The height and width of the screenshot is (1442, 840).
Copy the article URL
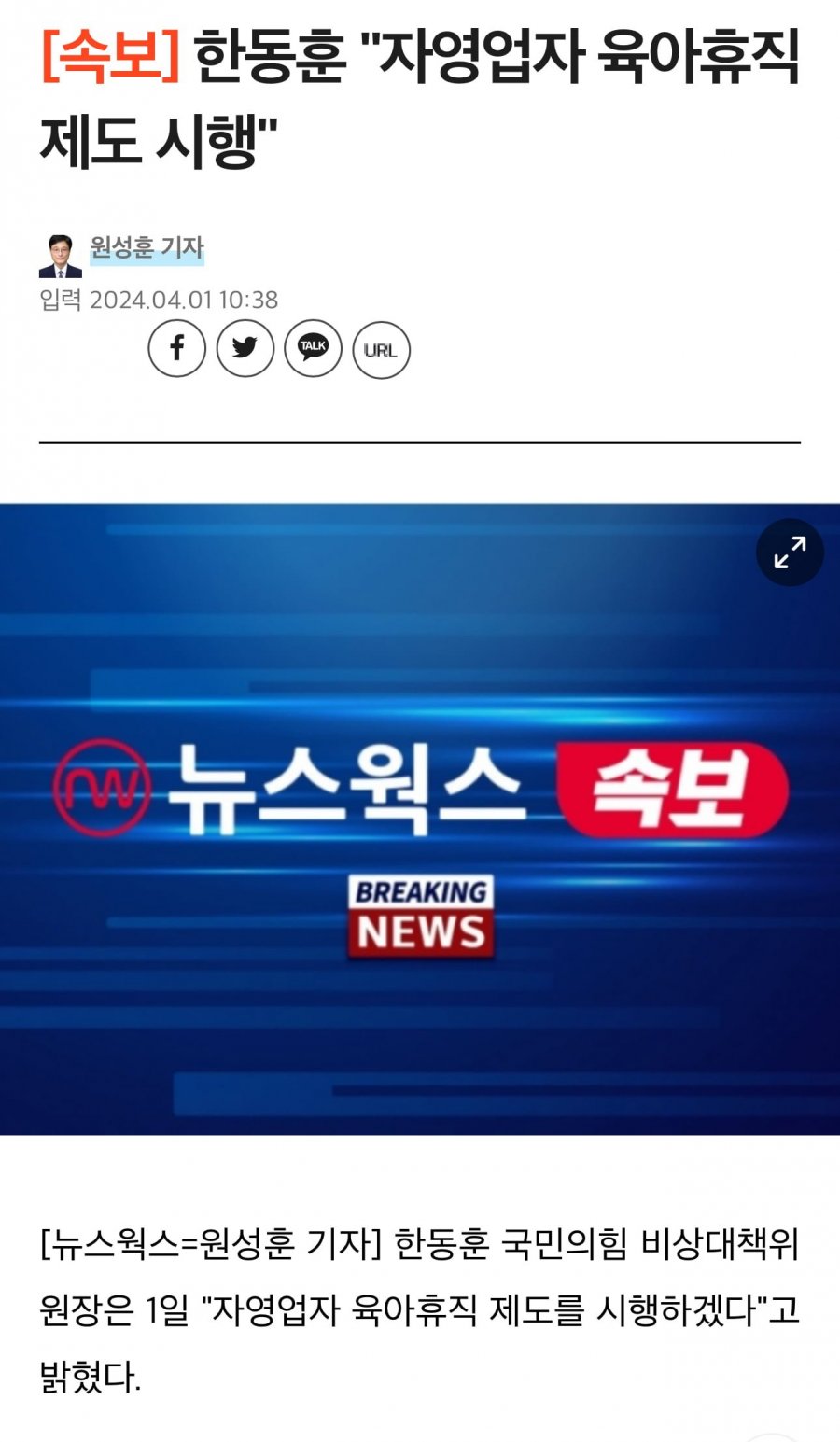(x=381, y=350)
